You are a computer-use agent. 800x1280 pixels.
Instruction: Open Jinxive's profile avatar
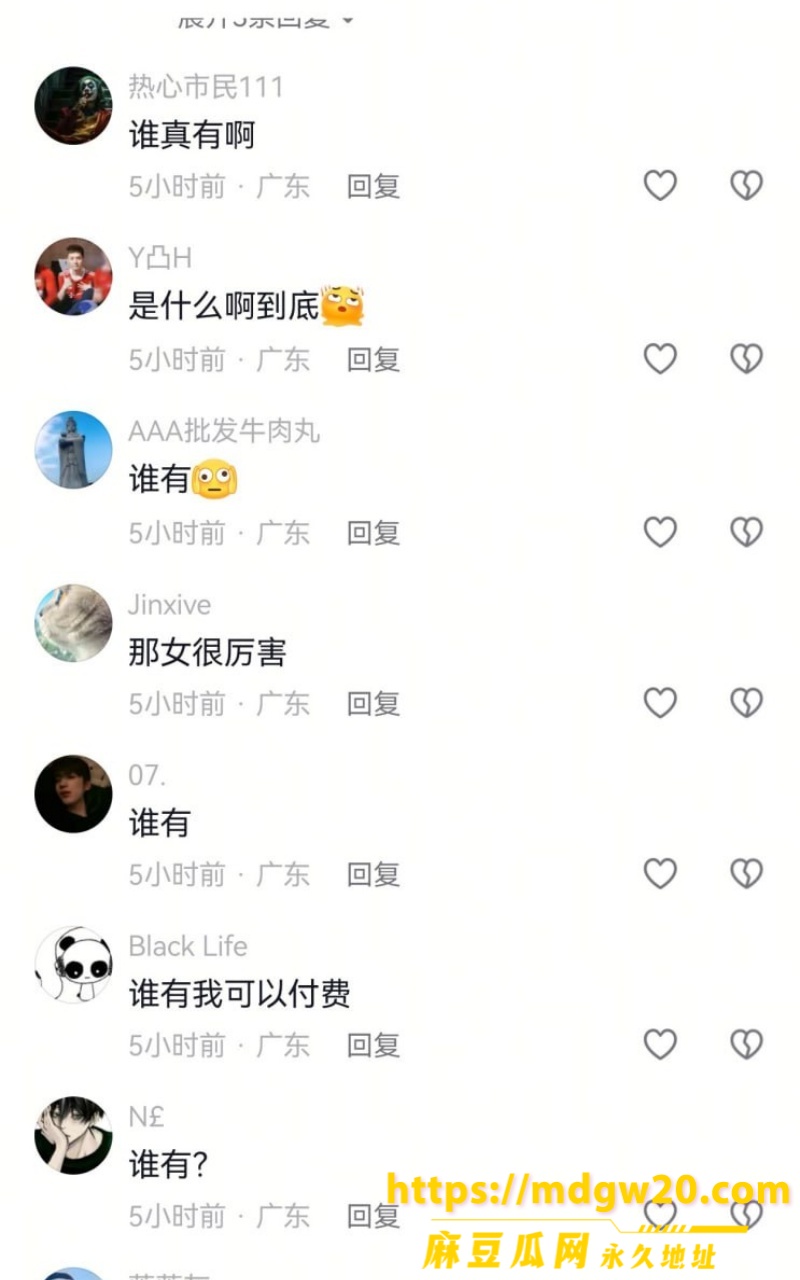73,622
